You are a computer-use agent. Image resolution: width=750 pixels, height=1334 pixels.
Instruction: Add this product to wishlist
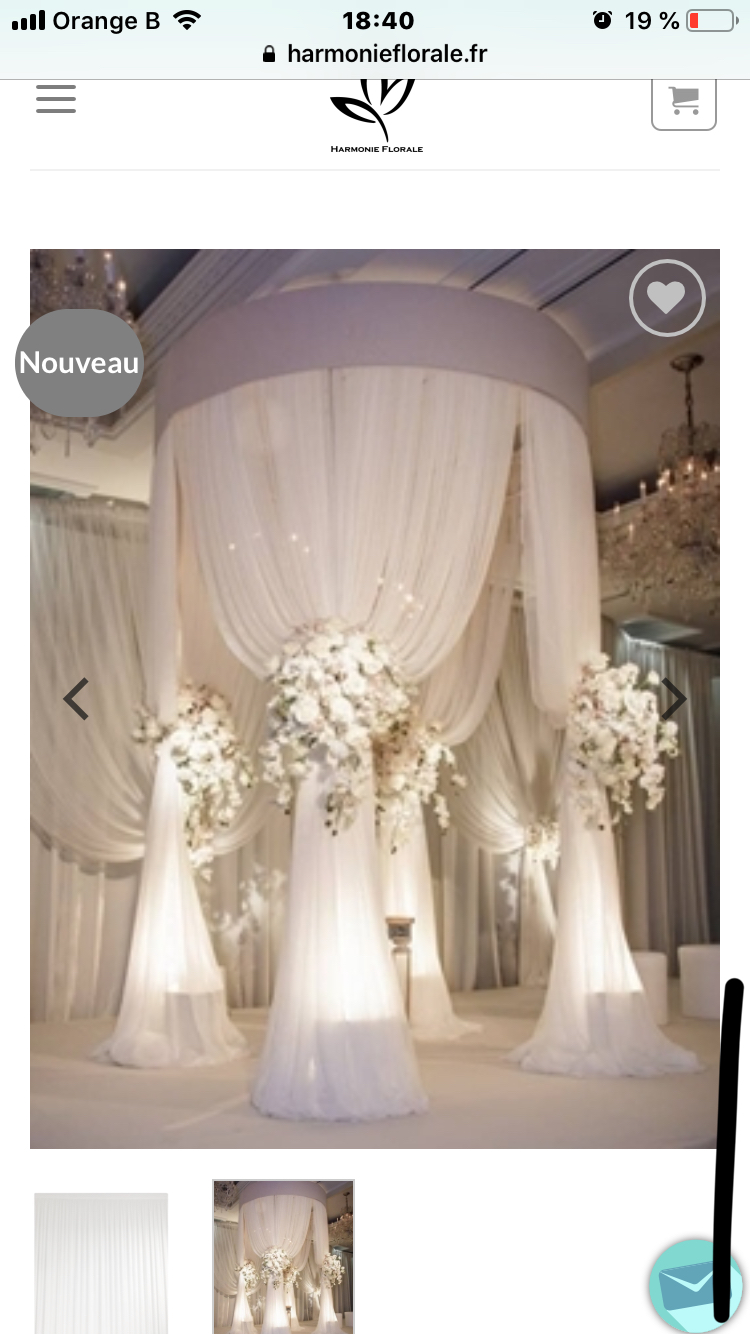pos(667,297)
